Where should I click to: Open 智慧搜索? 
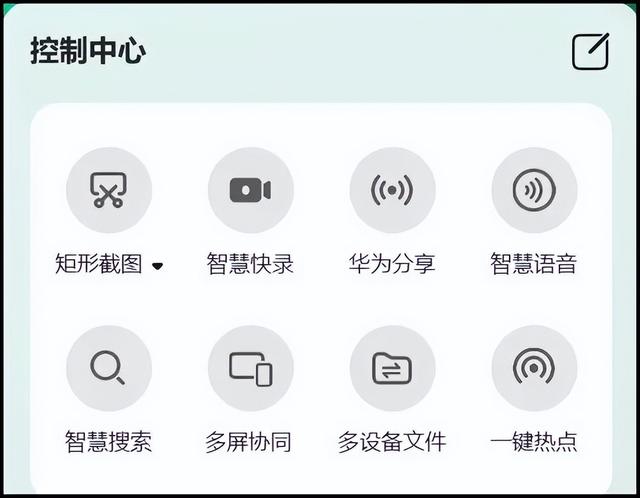click(108, 368)
